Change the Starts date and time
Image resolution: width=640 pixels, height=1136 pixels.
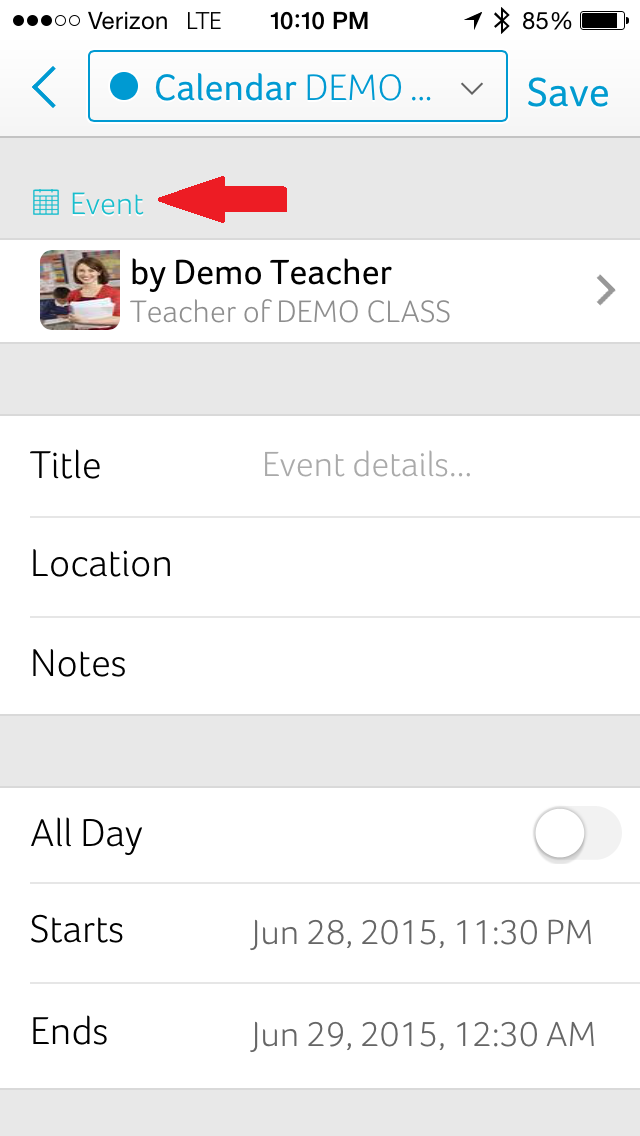pos(420,933)
